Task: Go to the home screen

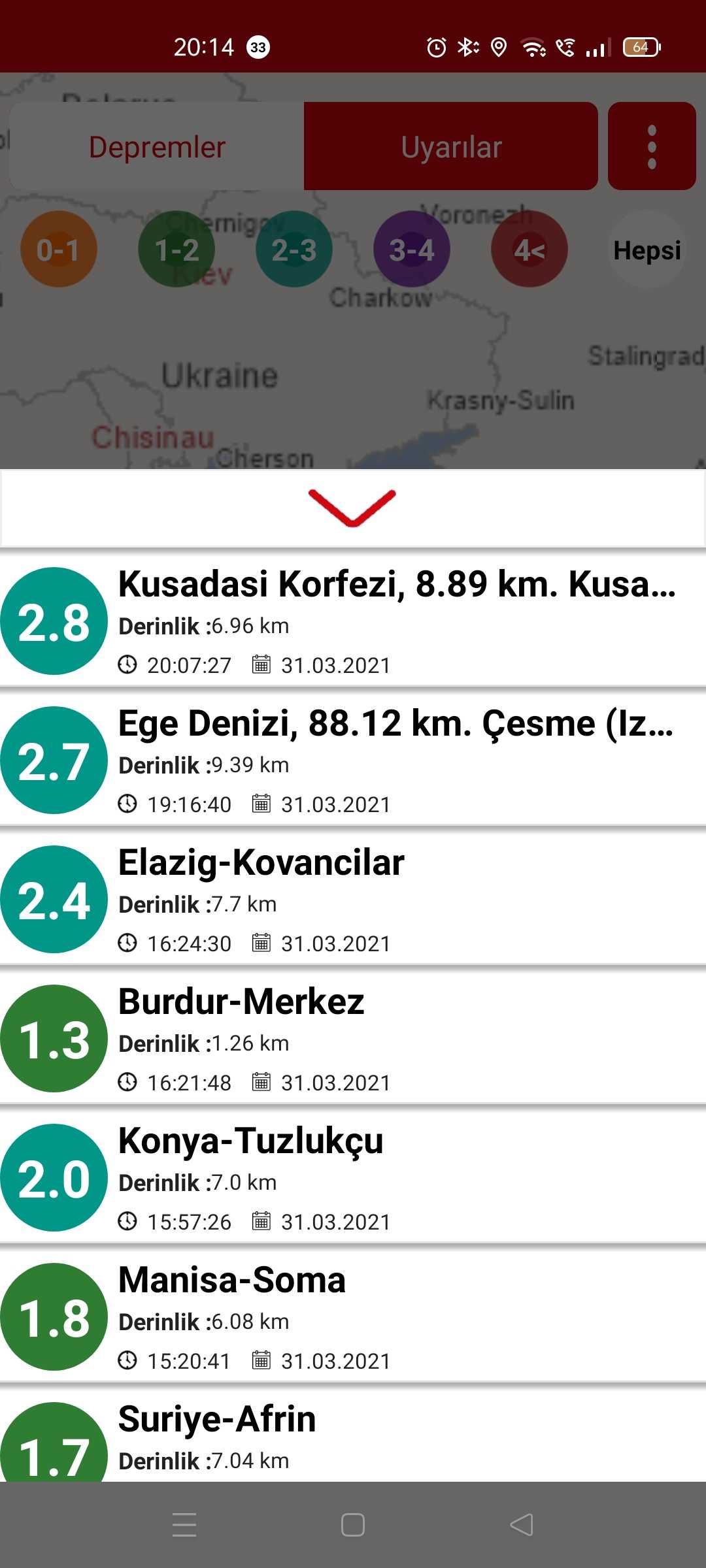Action: coord(353,1525)
